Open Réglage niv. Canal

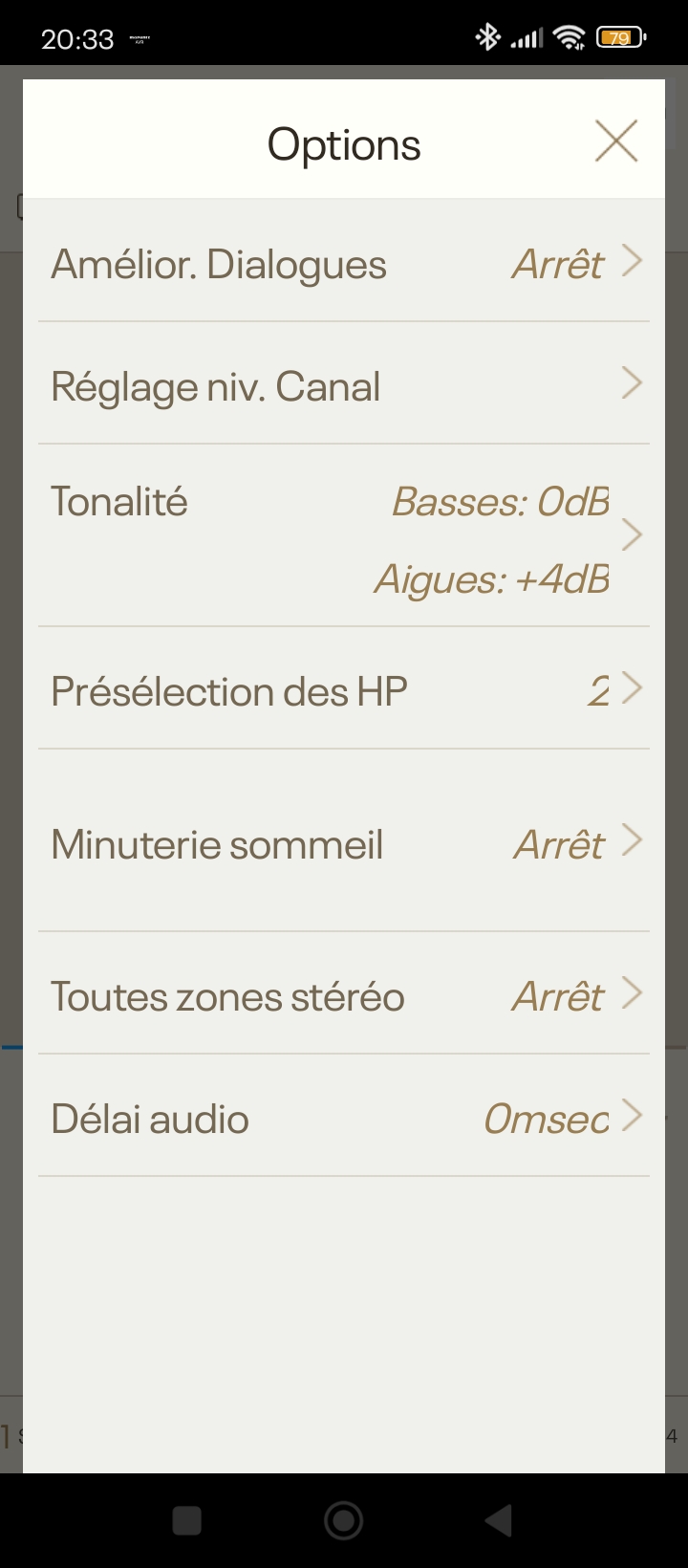click(x=344, y=383)
